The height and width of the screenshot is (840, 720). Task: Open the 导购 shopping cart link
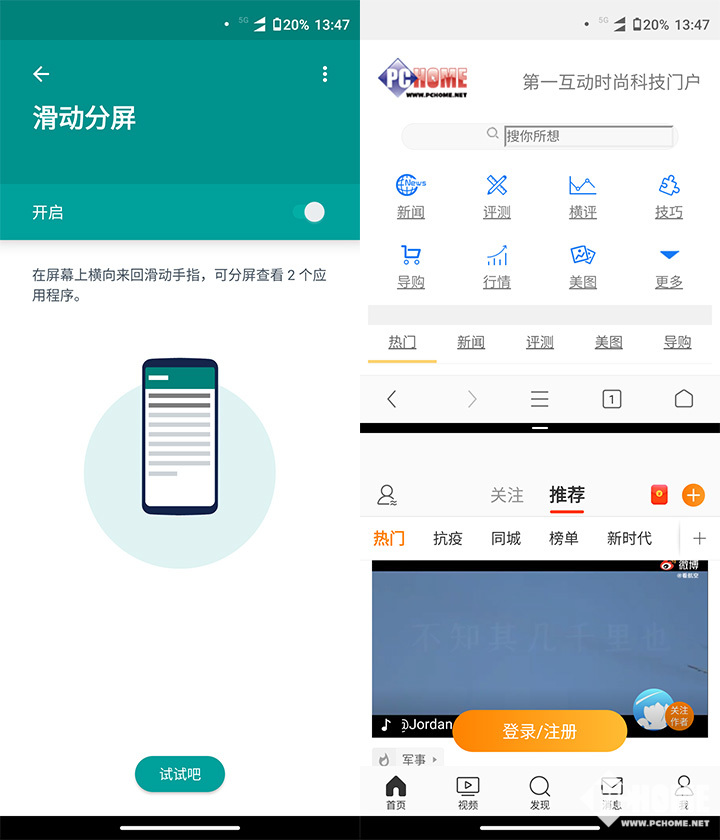(x=411, y=266)
